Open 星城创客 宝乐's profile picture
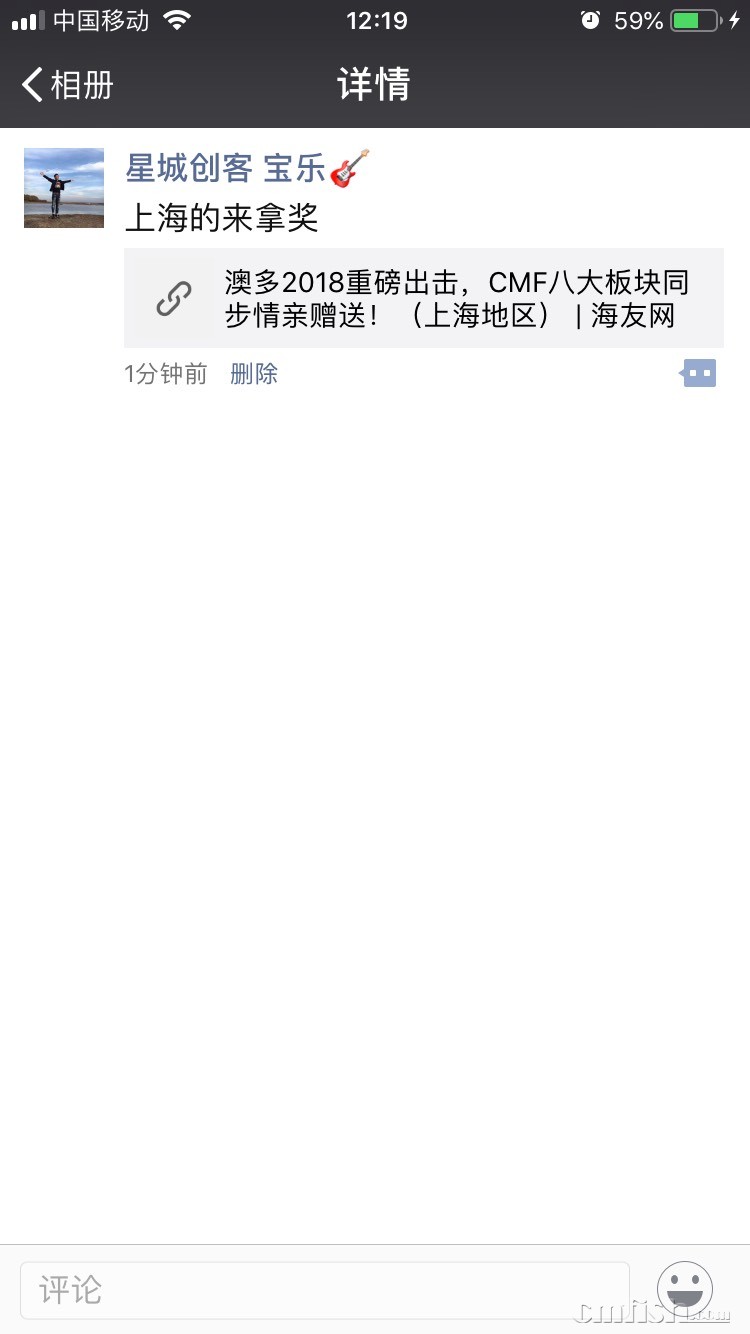 coord(64,188)
